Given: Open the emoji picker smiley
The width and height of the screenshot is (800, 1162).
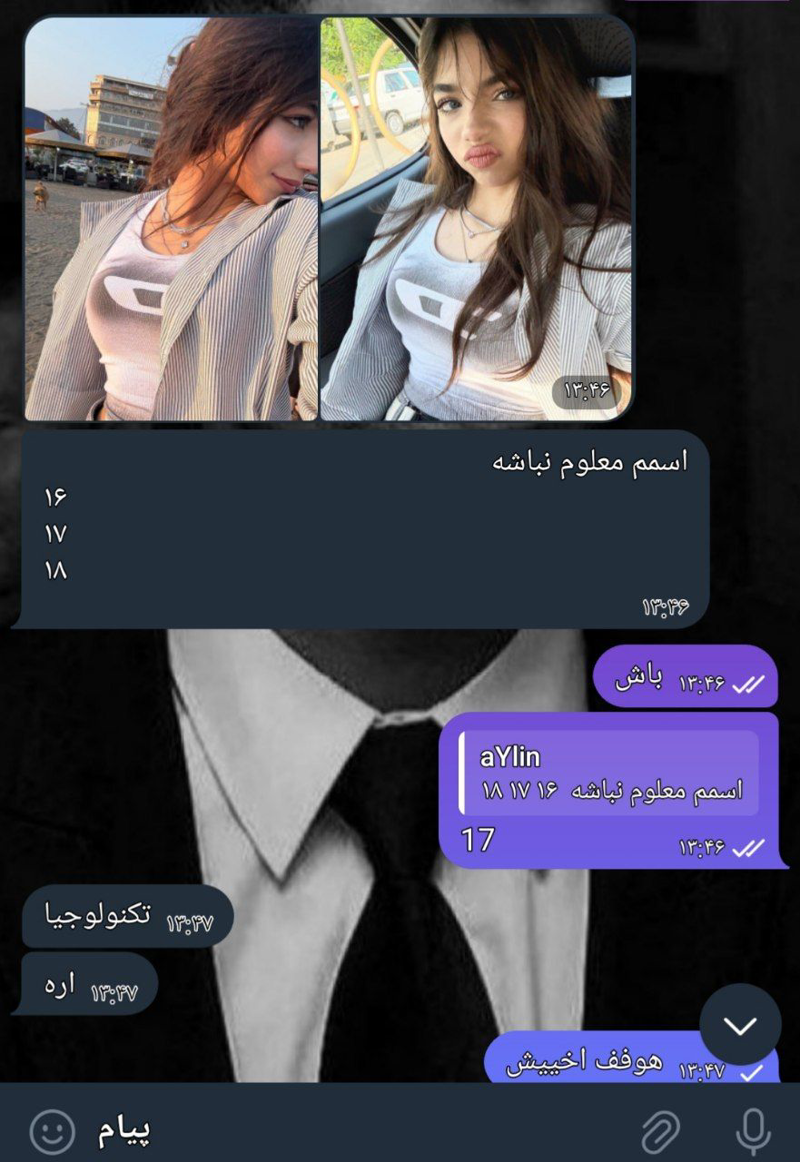Looking at the screenshot, I should tap(52, 1131).
